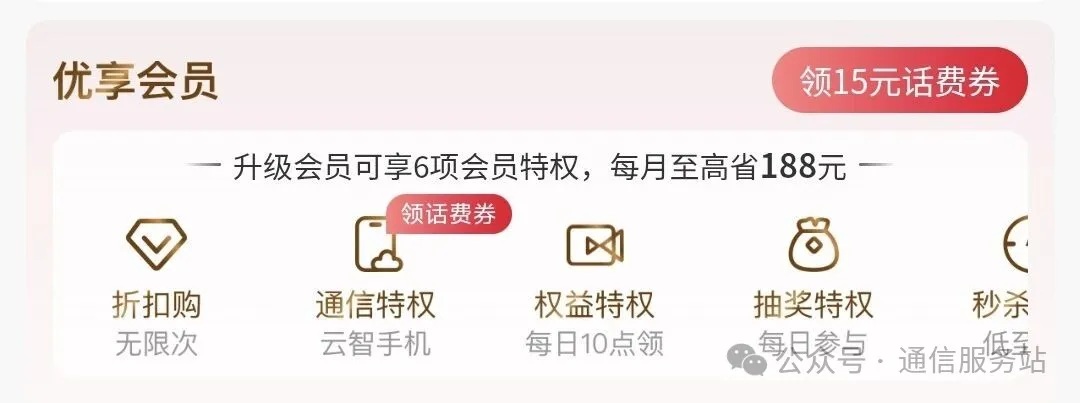Viewport: 1080px width, 403px height.
Task: Open 通信特权 云智手机 privilege
Action: [376, 285]
